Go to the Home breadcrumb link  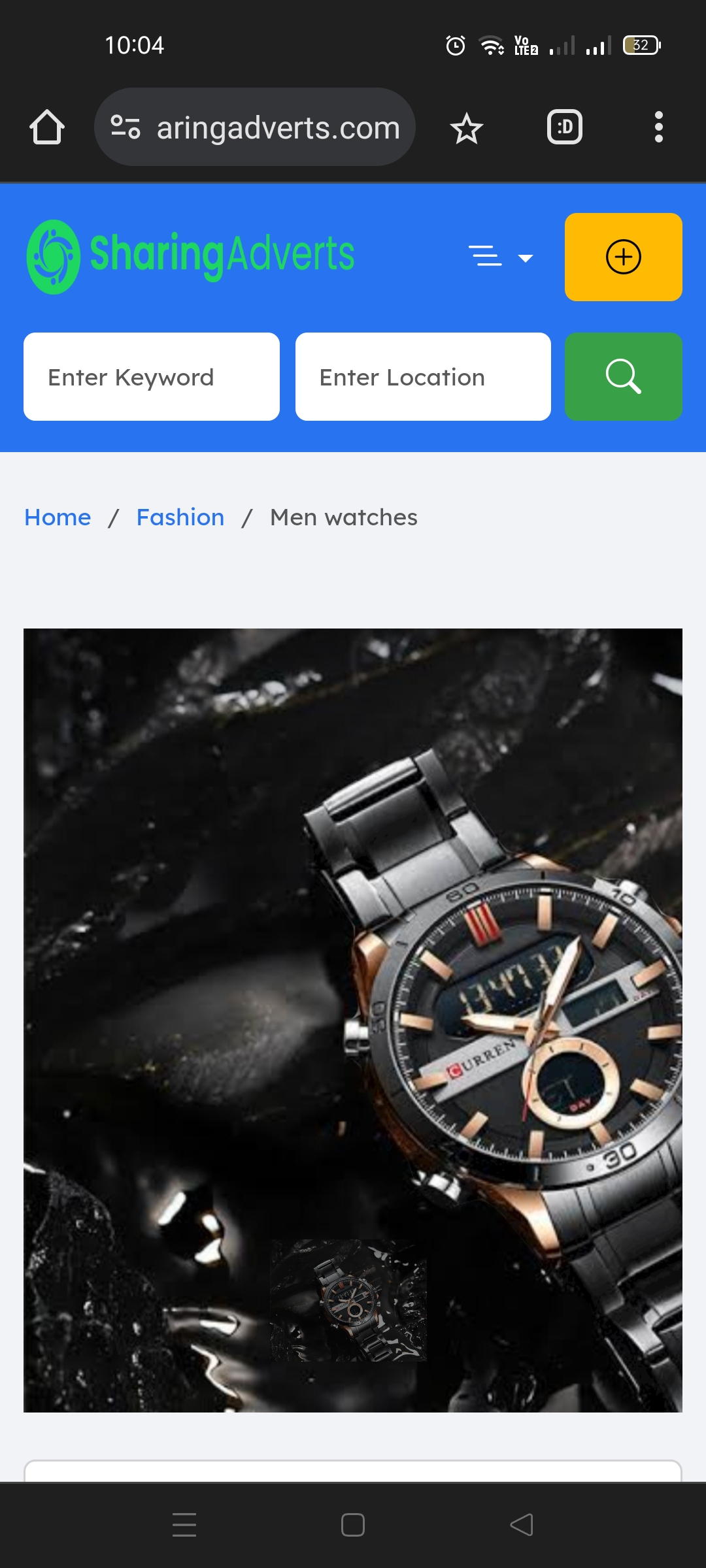pos(58,517)
